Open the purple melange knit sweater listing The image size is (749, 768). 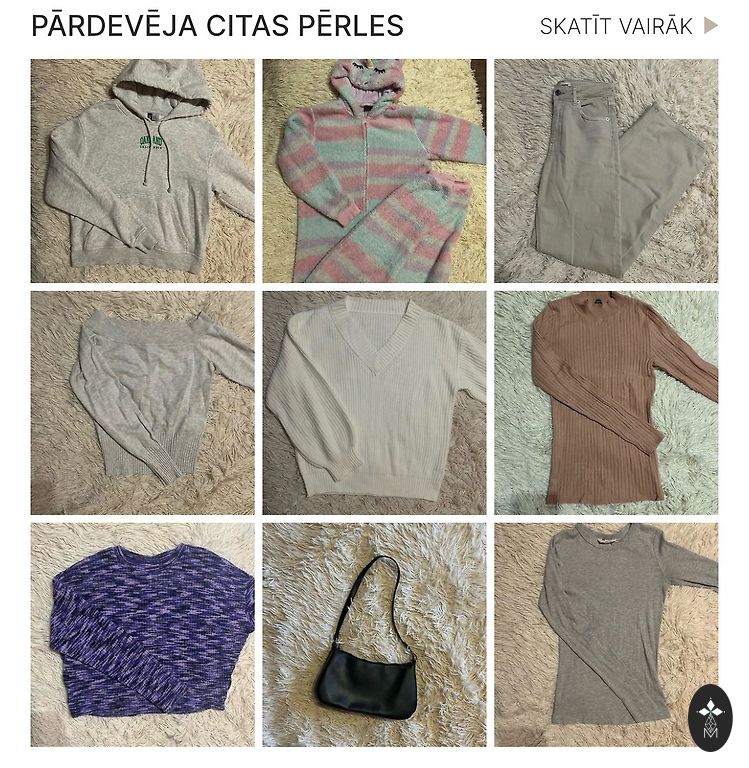(142, 634)
